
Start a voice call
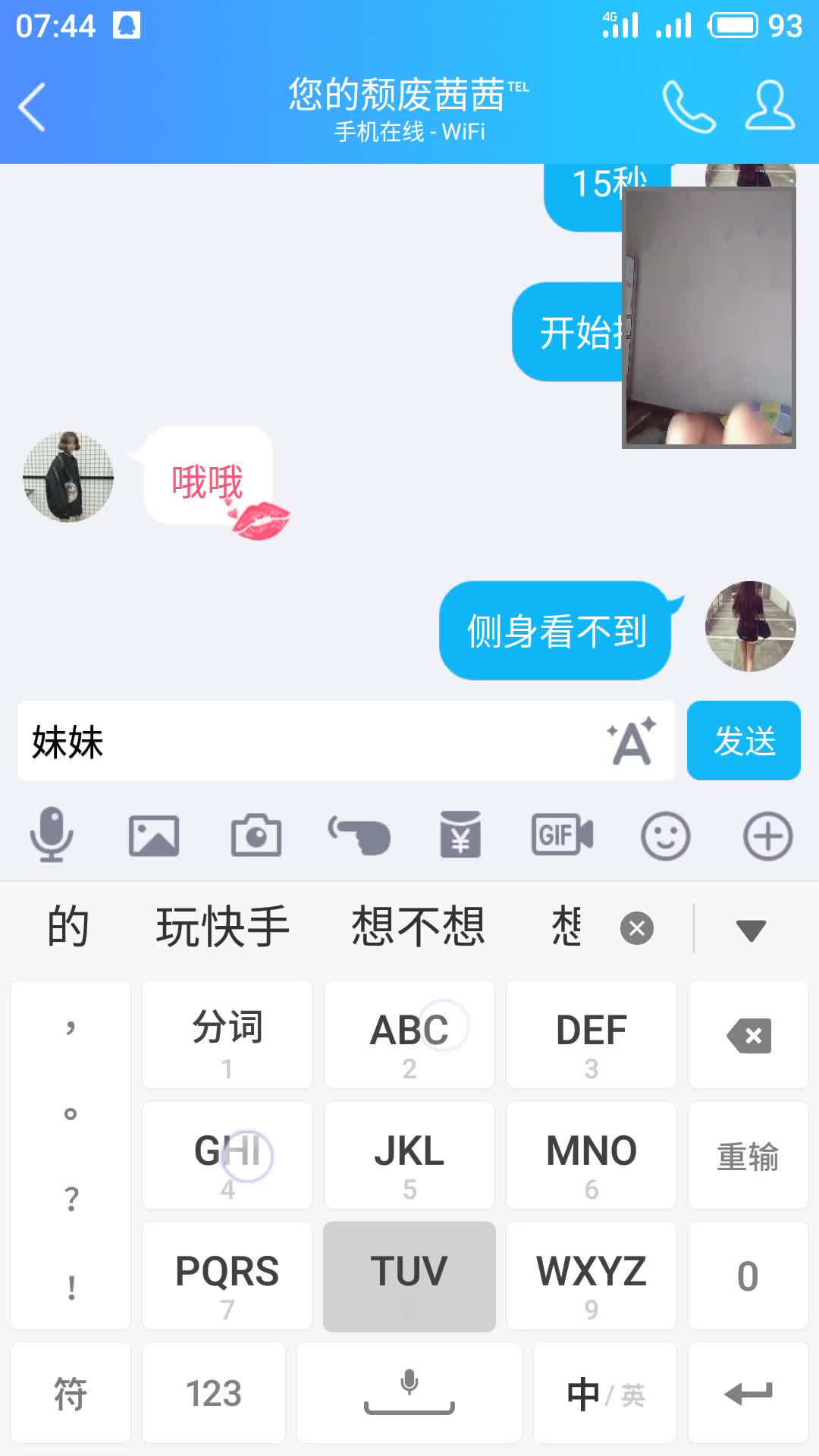point(688,107)
